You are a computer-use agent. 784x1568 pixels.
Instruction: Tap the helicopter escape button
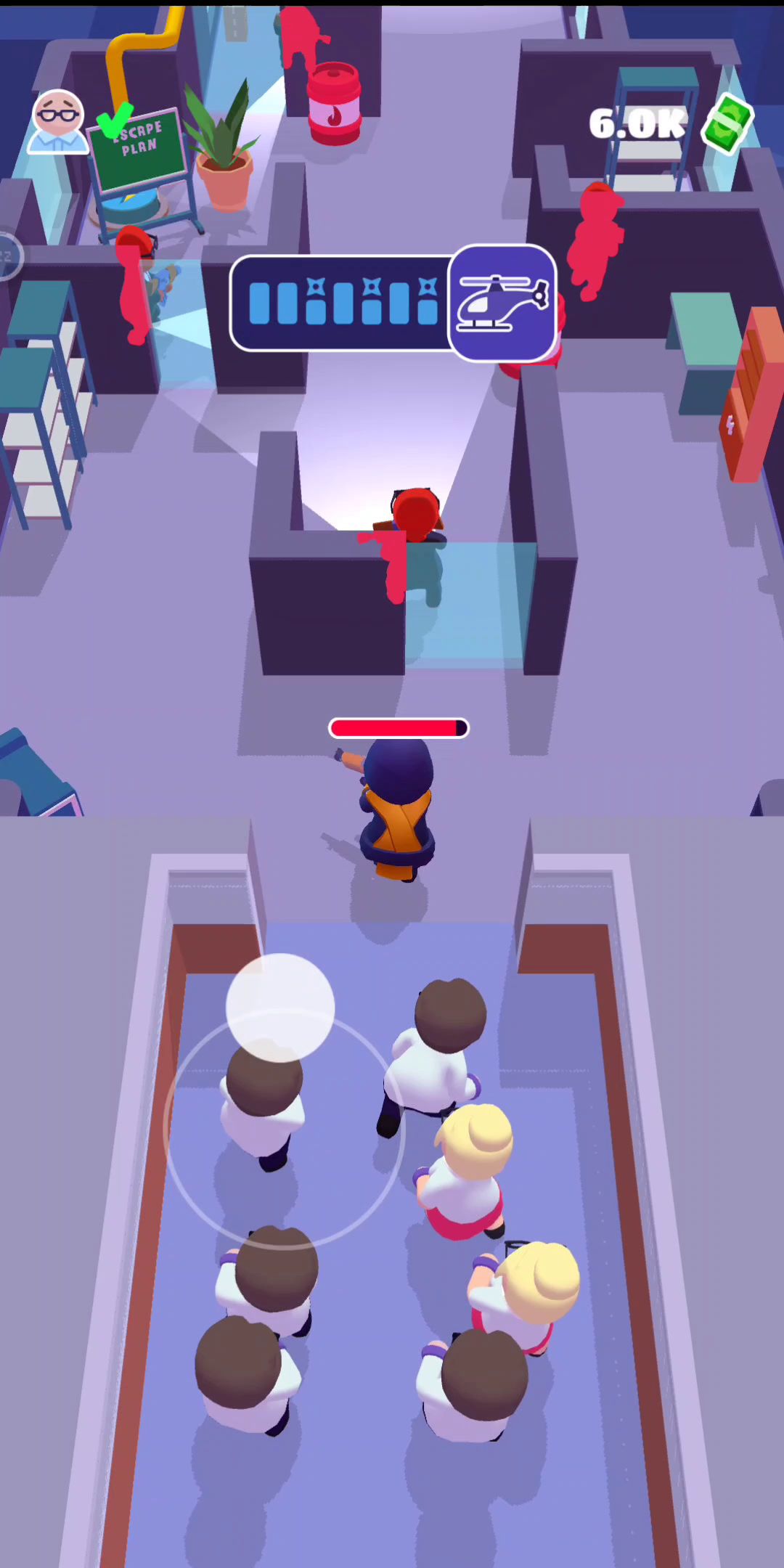tap(502, 303)
